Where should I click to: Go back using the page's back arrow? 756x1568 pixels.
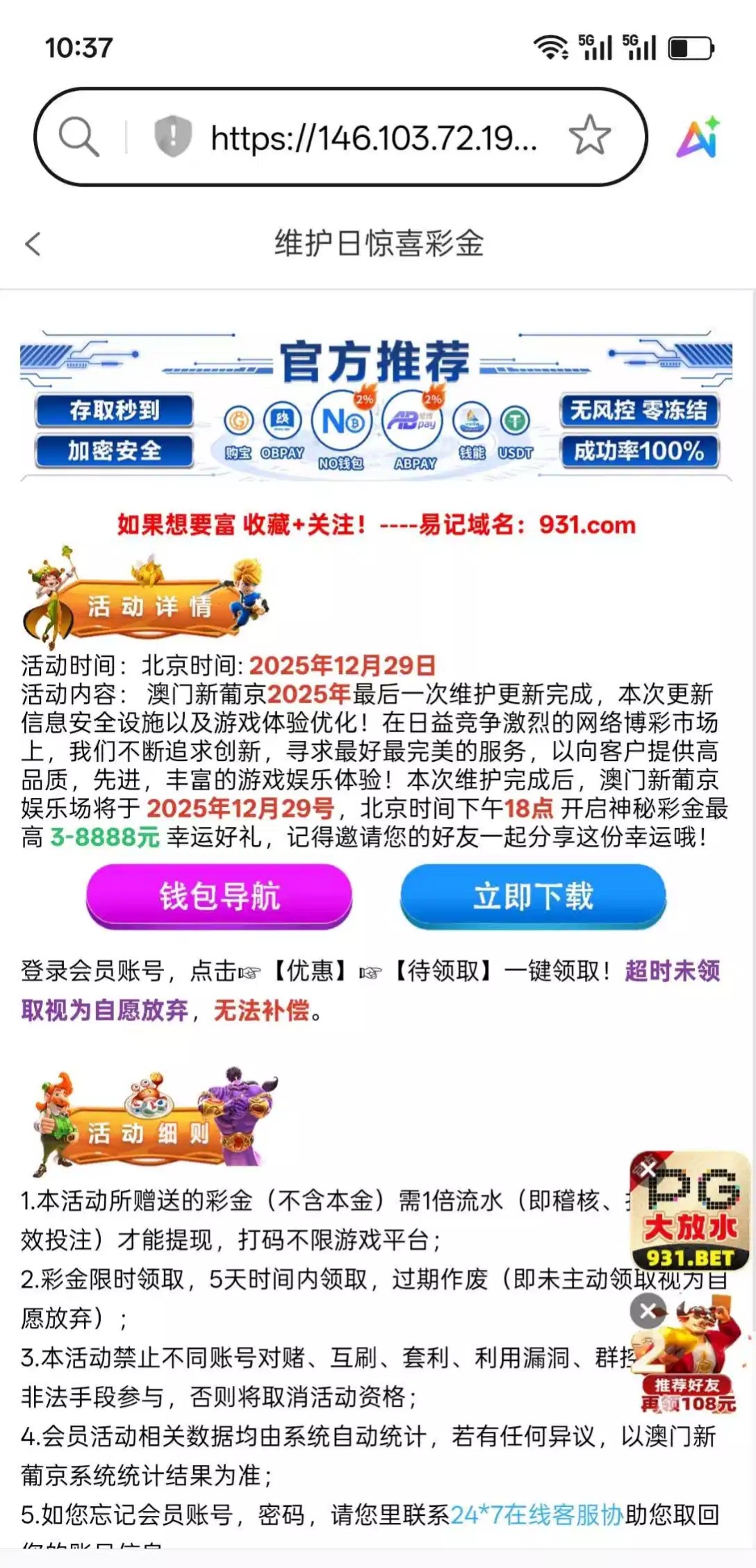33,244
